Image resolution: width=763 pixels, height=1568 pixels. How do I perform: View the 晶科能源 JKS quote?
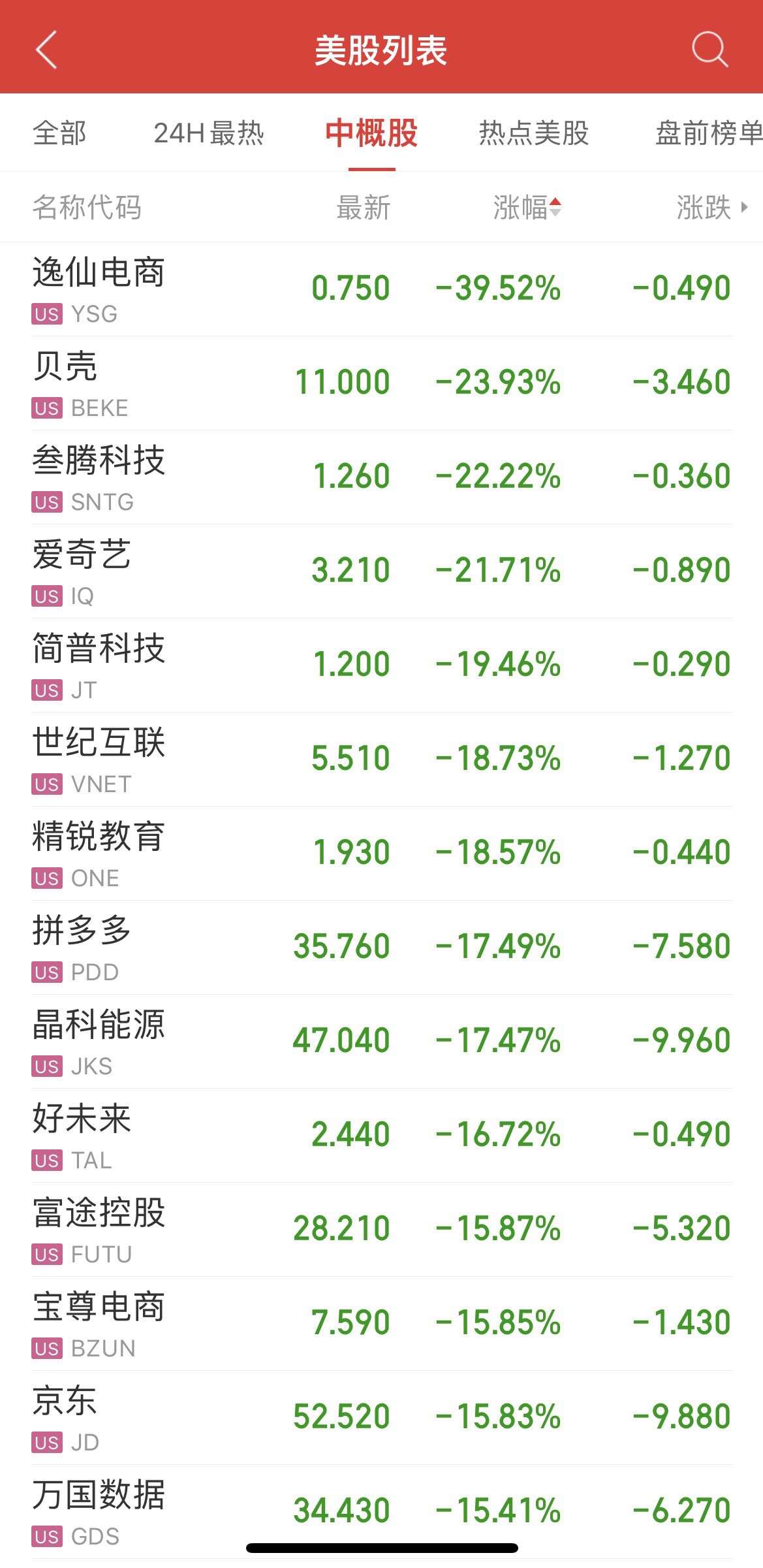coord(381,1042)
